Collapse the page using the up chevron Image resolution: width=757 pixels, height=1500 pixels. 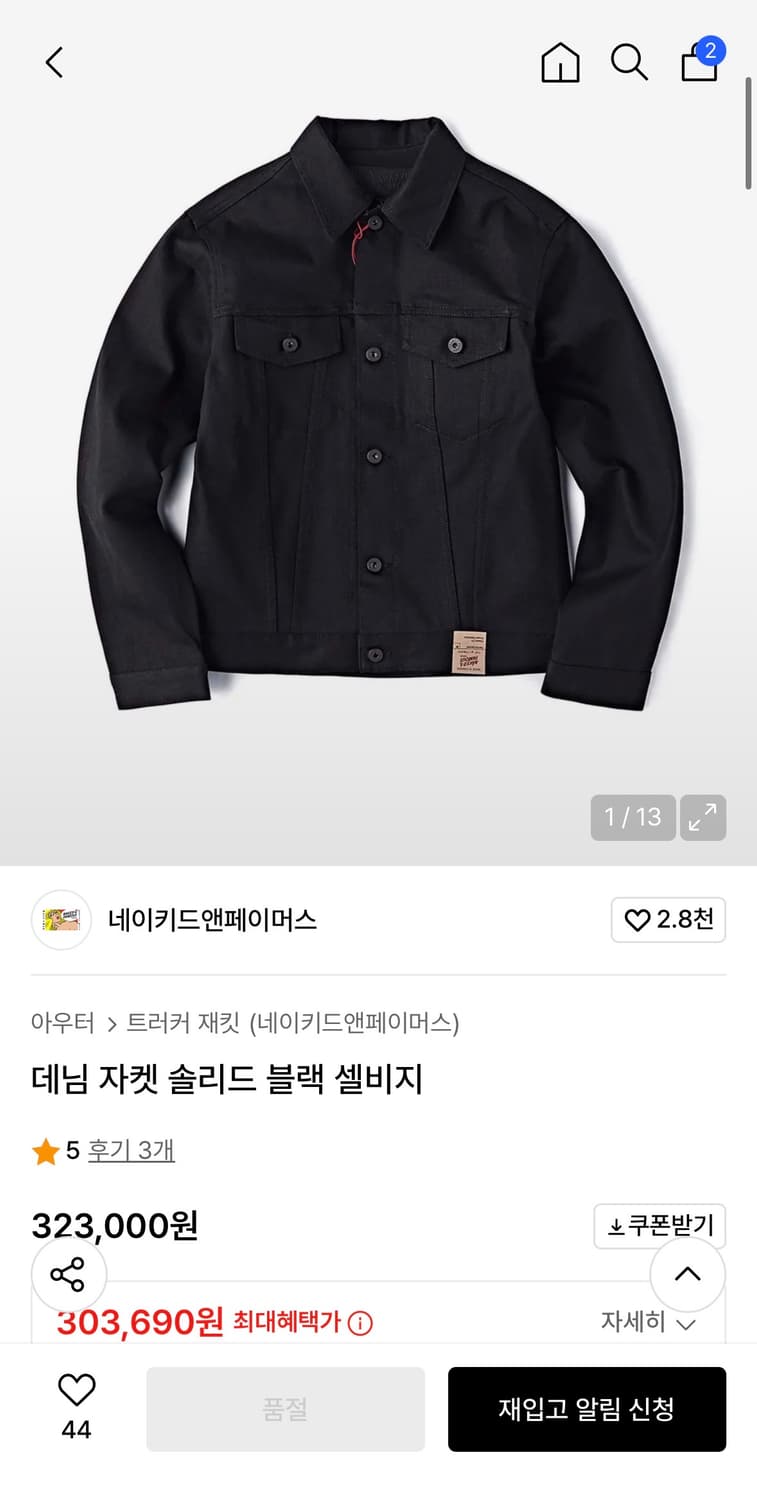click(687, 1274)
